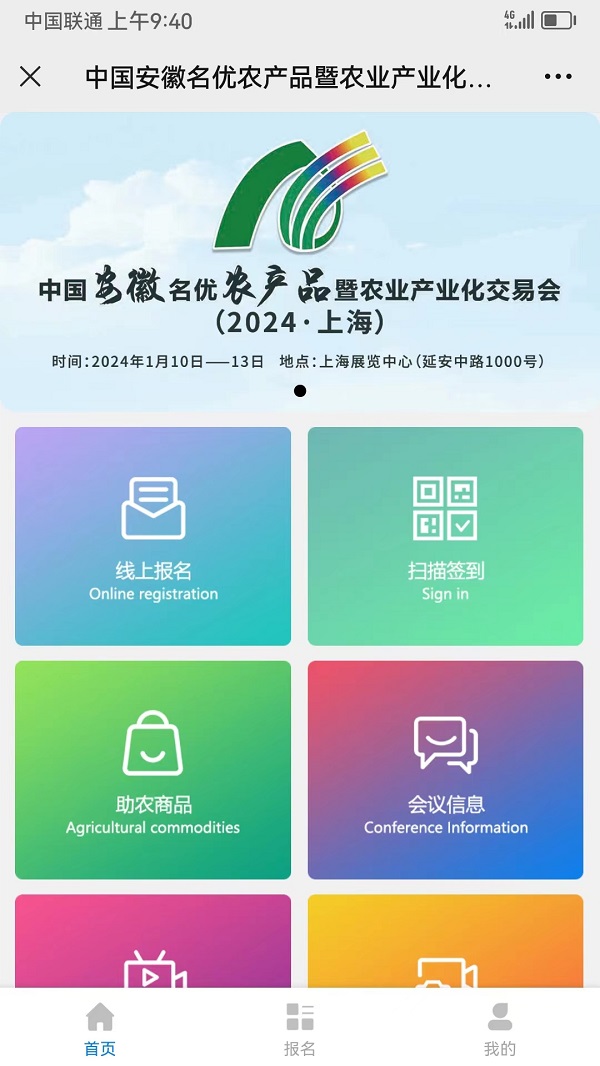The height and width of the screenshot is (1066, 600).
Task: Open the 扫描签到 Sign in card
Action: pyautogui.click(x=445, y=537)
